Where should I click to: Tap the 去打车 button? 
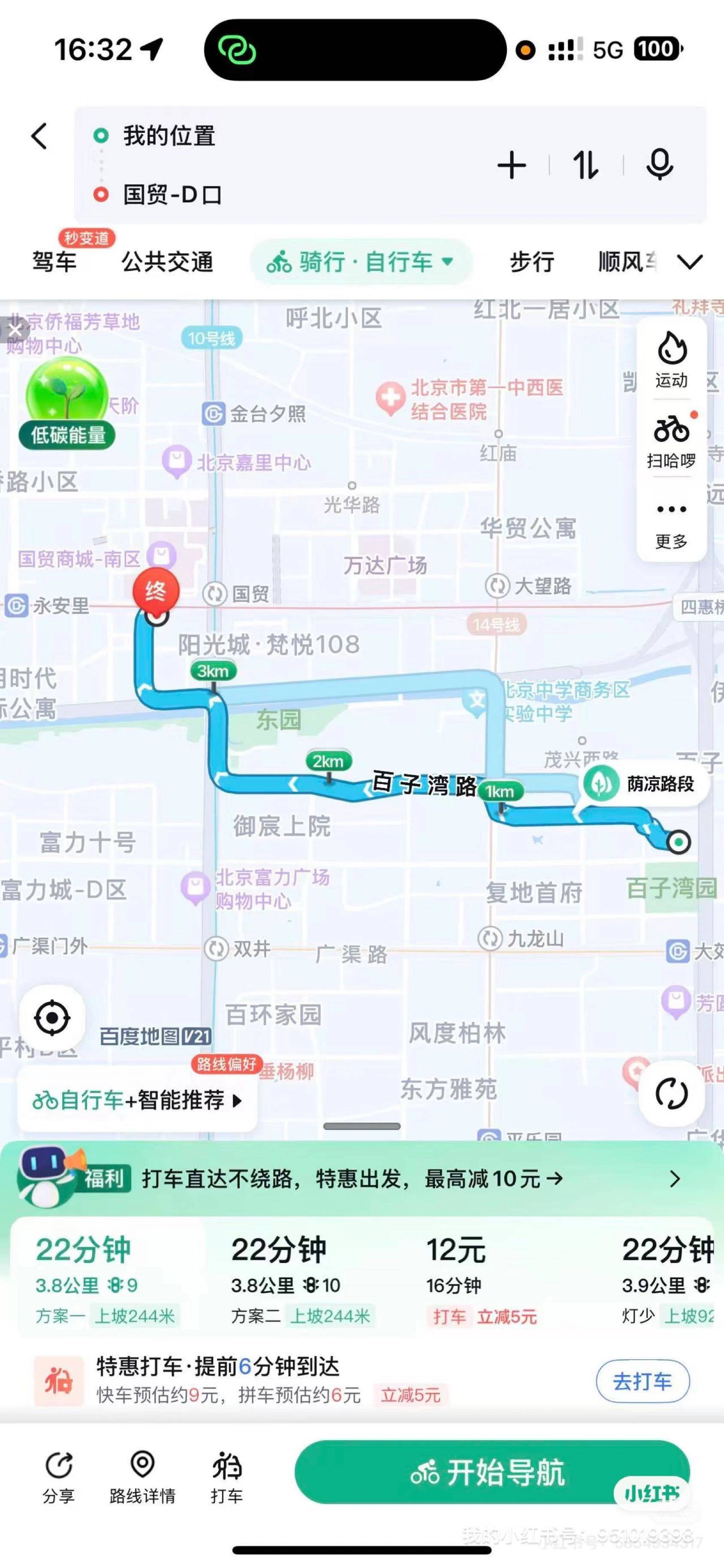(x=643, y=1381)
